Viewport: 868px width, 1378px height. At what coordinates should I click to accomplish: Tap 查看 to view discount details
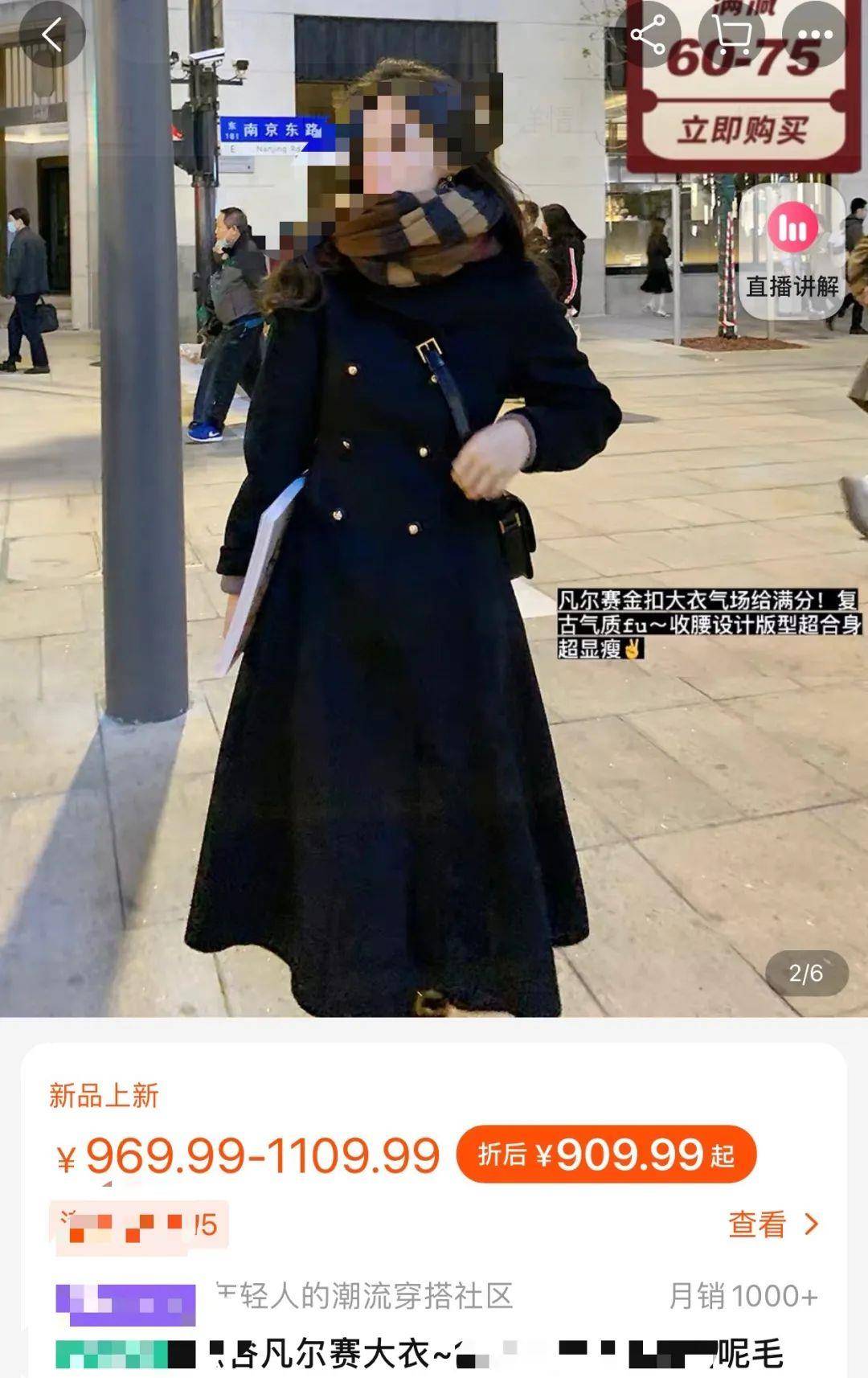click(x=773, y=1224)
